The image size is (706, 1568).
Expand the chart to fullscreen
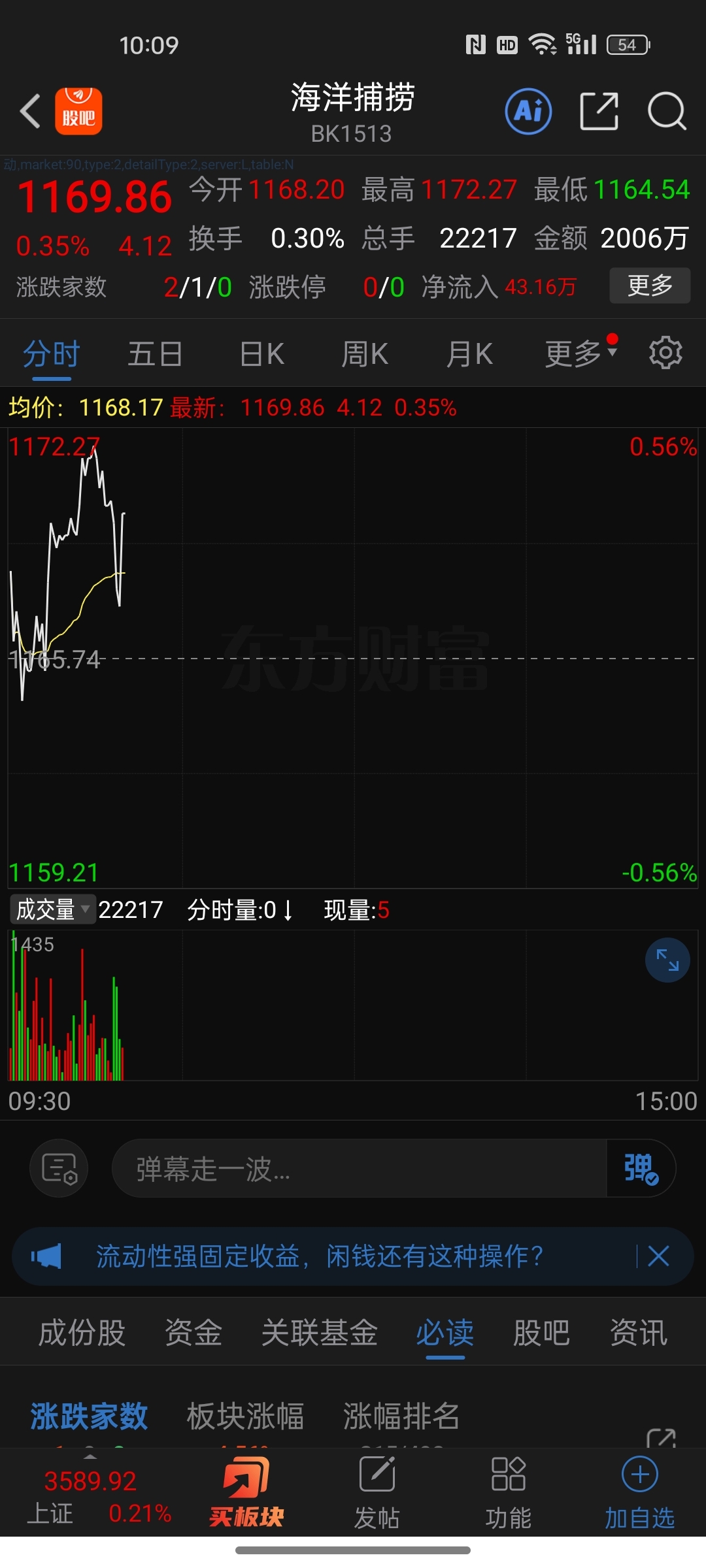[x=667, y=960]
